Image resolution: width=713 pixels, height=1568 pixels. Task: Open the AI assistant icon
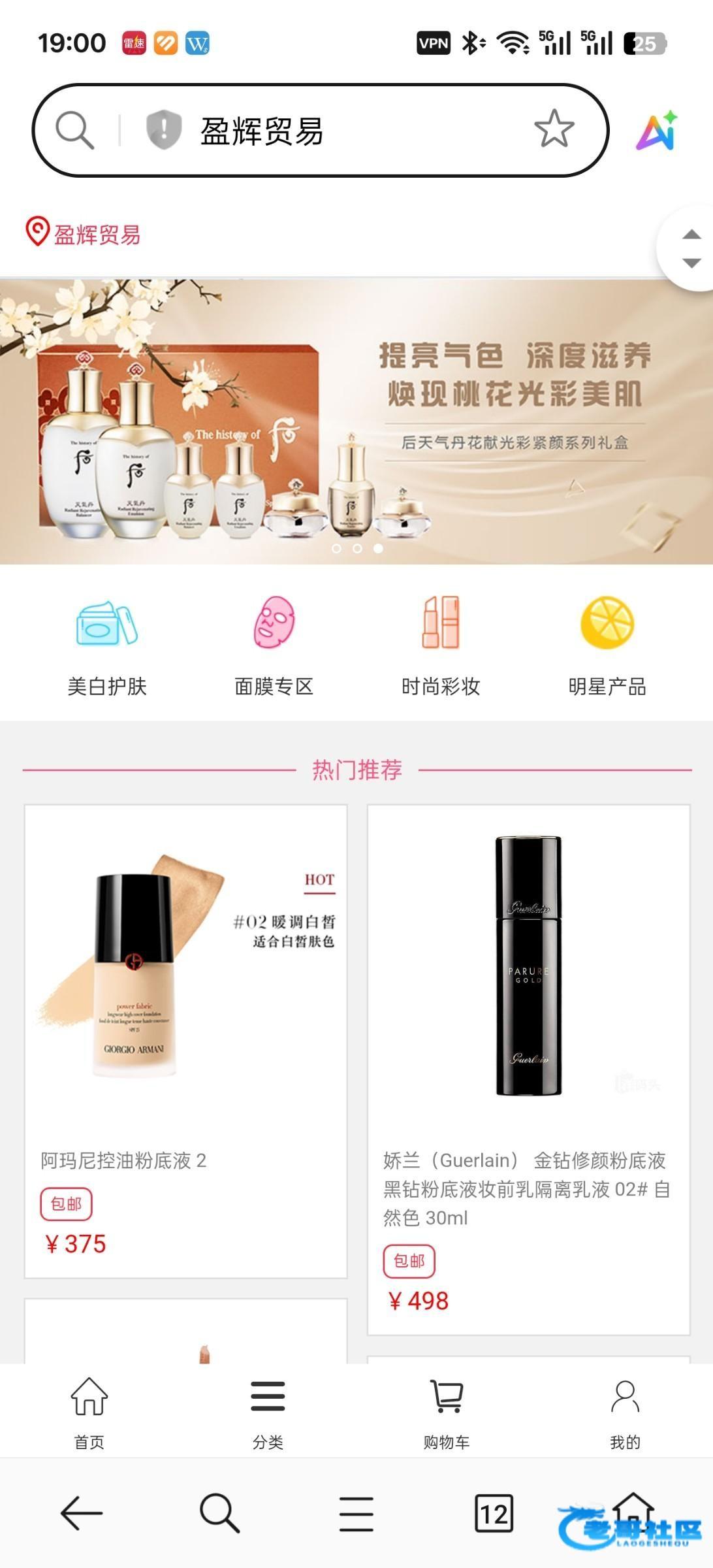click(x=657, y=131)
